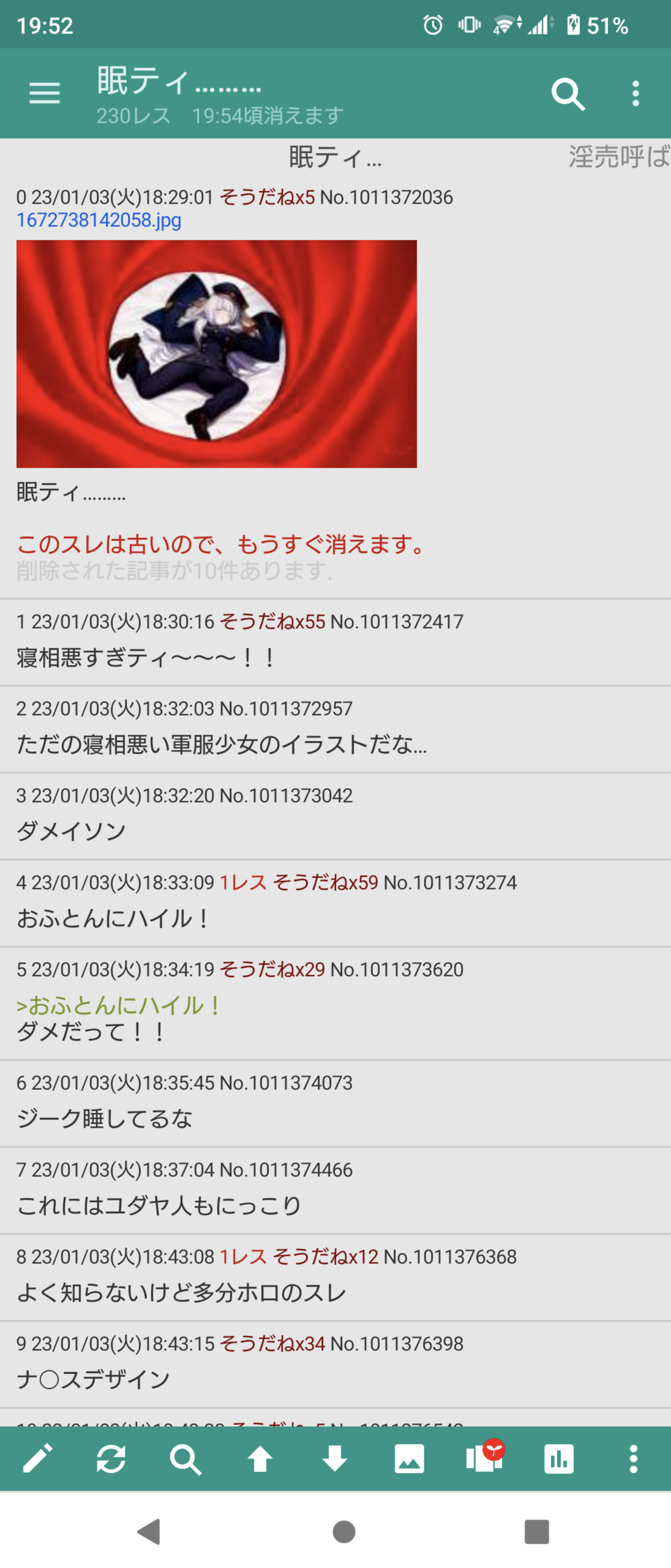
Task: Tap そうだねx34 on reply 9
Action: tap(272, 1343)
